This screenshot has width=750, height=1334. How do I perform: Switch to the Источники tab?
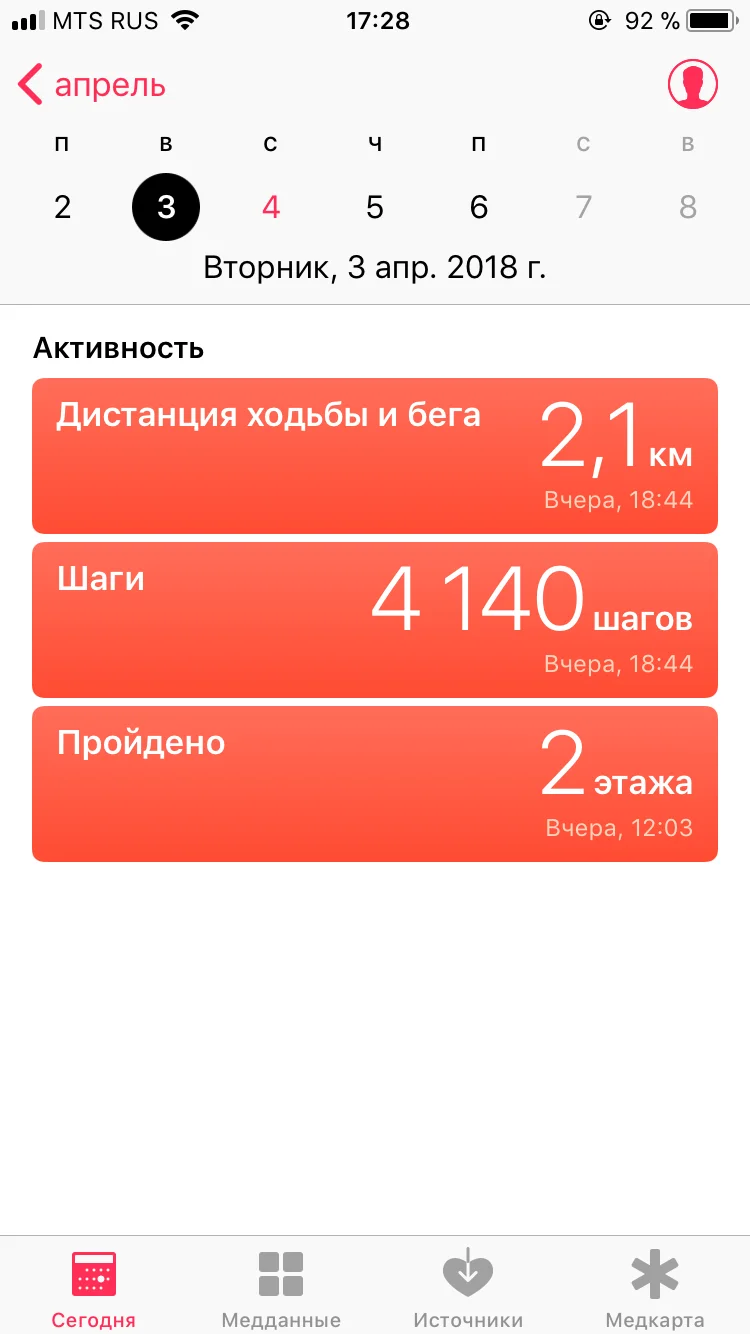tap(468, 1288)
